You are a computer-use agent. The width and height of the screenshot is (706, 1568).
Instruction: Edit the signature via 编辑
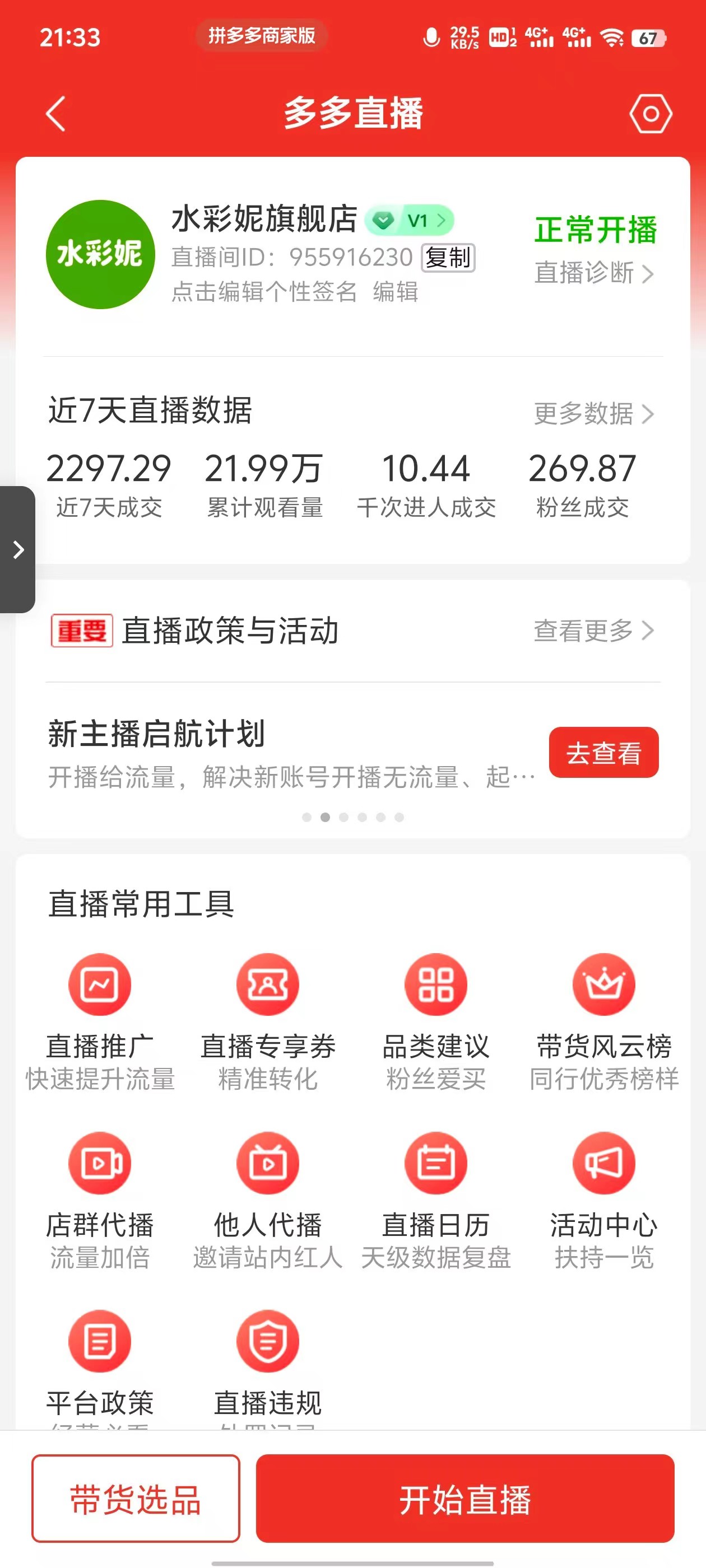396,292
